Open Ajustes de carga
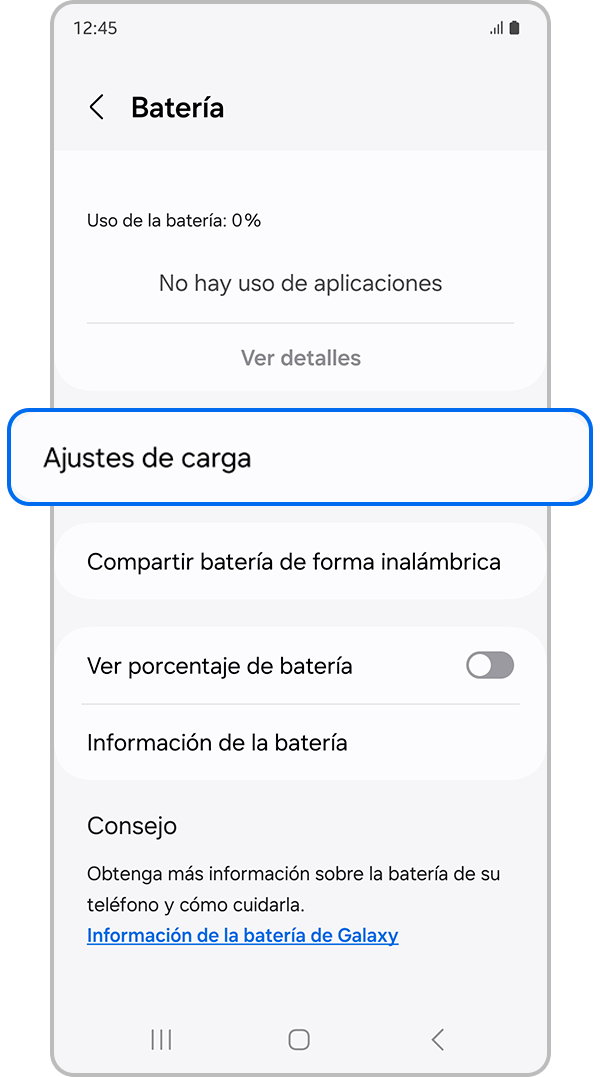 coord(299,458)
